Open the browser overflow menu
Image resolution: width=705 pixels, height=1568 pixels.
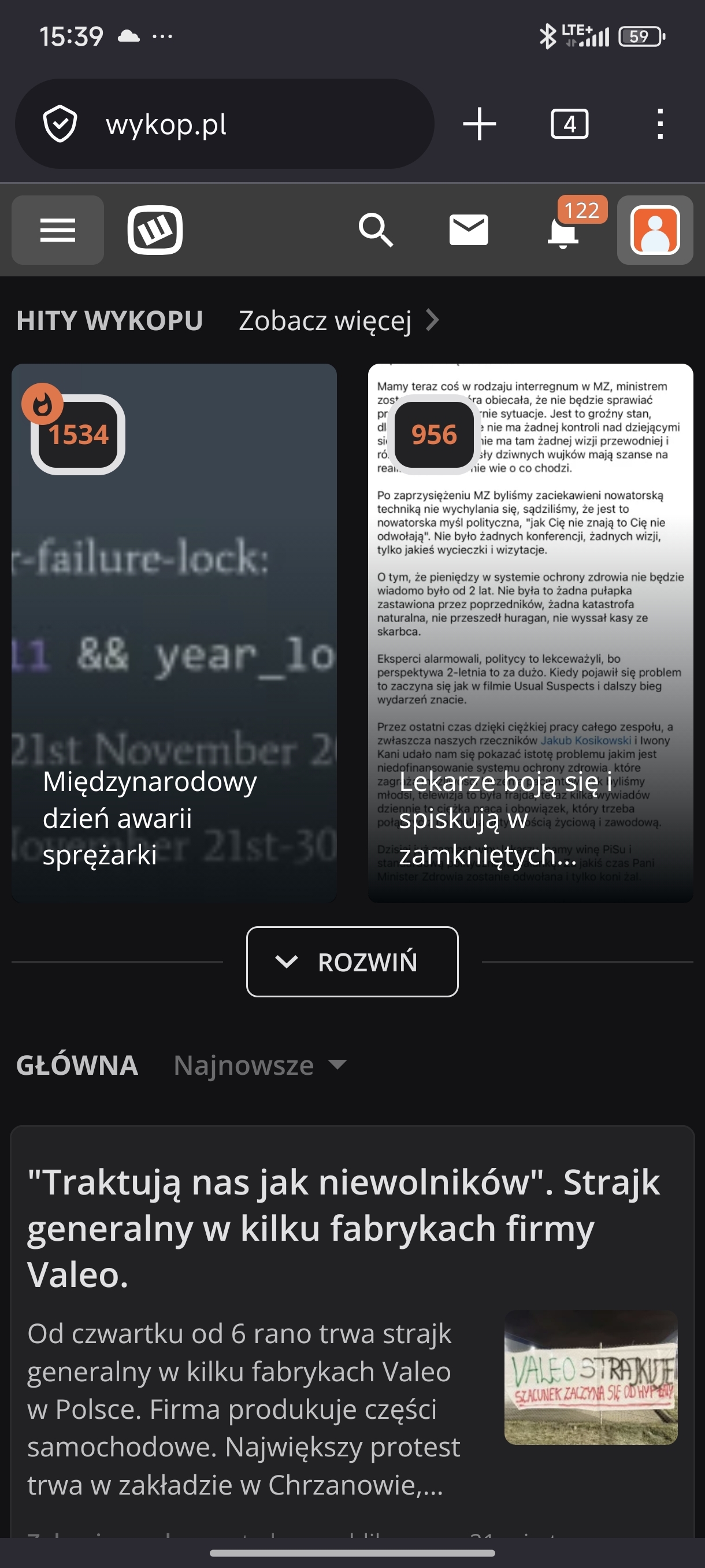click(x=660, y=124)
